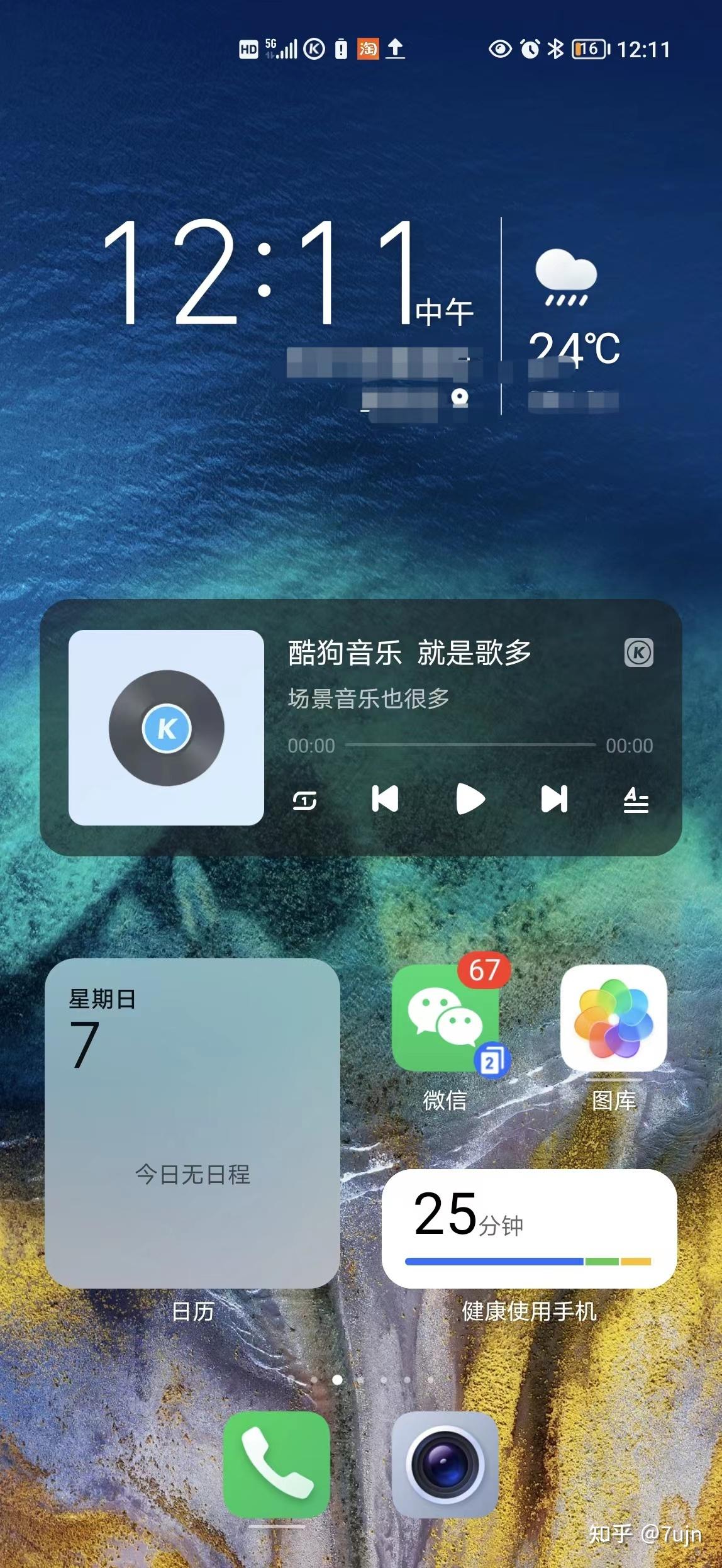Skip to next track in Kugou widget
This screenshot has width=722, height=1568.
pyautogui.click(x=552, y=799)
